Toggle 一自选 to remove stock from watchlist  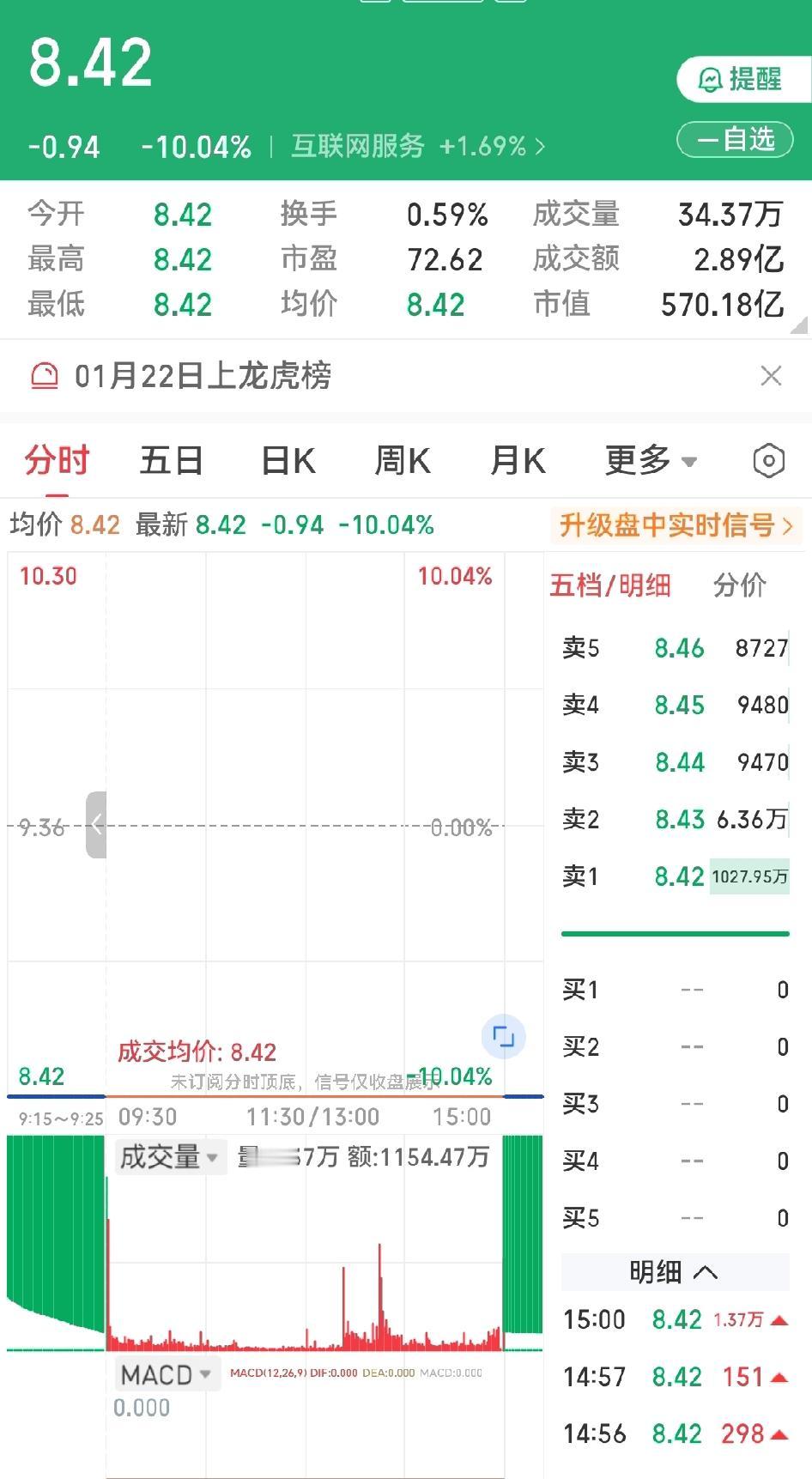point(735,139)
